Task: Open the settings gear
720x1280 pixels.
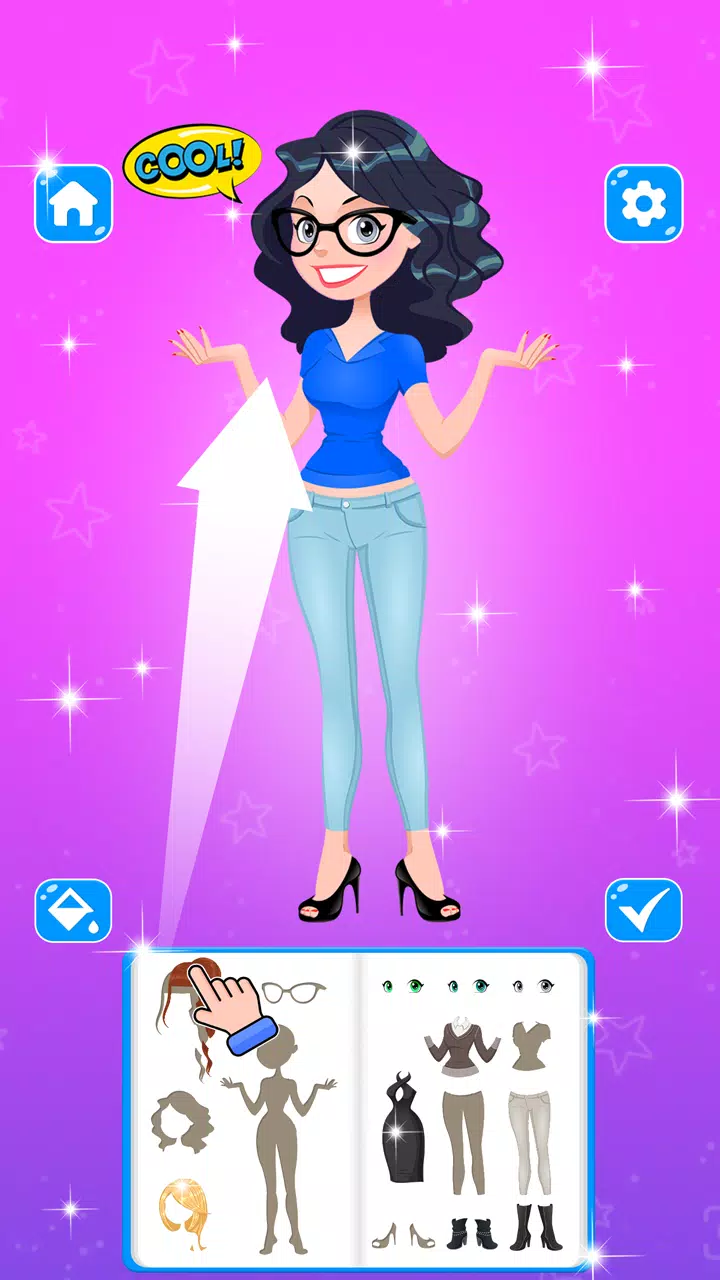Action: [x=643, y=204]
